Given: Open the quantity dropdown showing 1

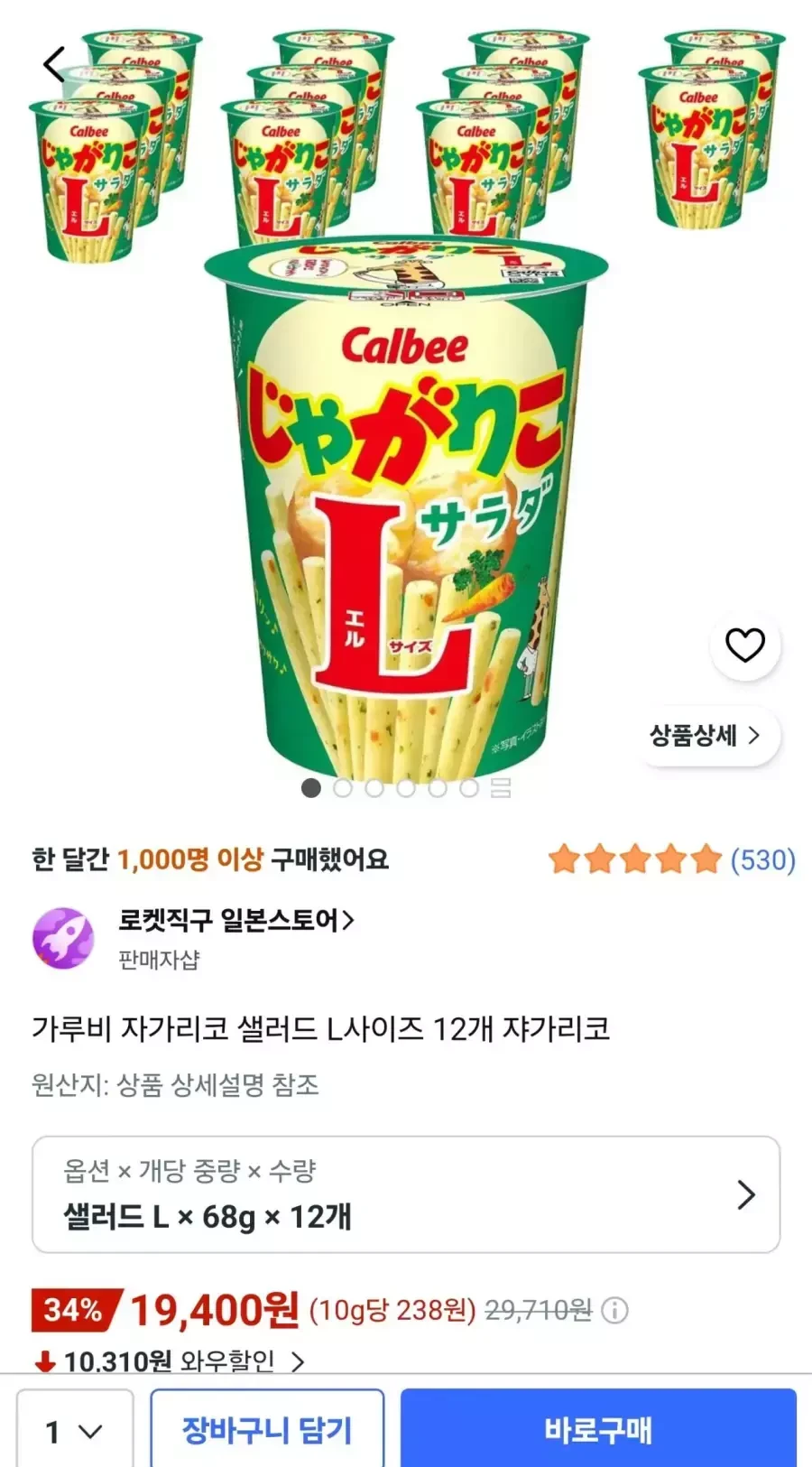Looking at the screenshot, I should (75, 1430).
